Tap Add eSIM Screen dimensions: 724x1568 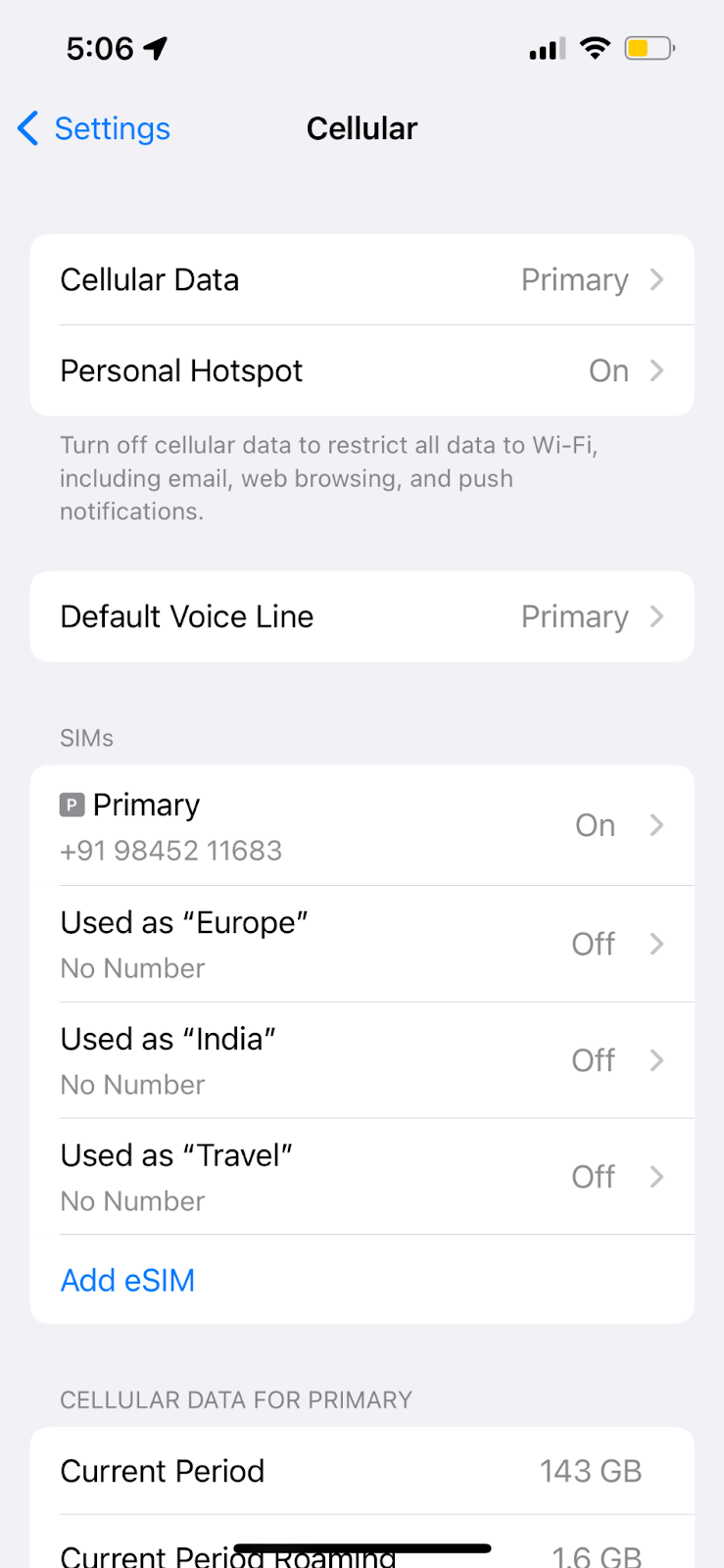pyautogui.click(x=127, y=1280)
